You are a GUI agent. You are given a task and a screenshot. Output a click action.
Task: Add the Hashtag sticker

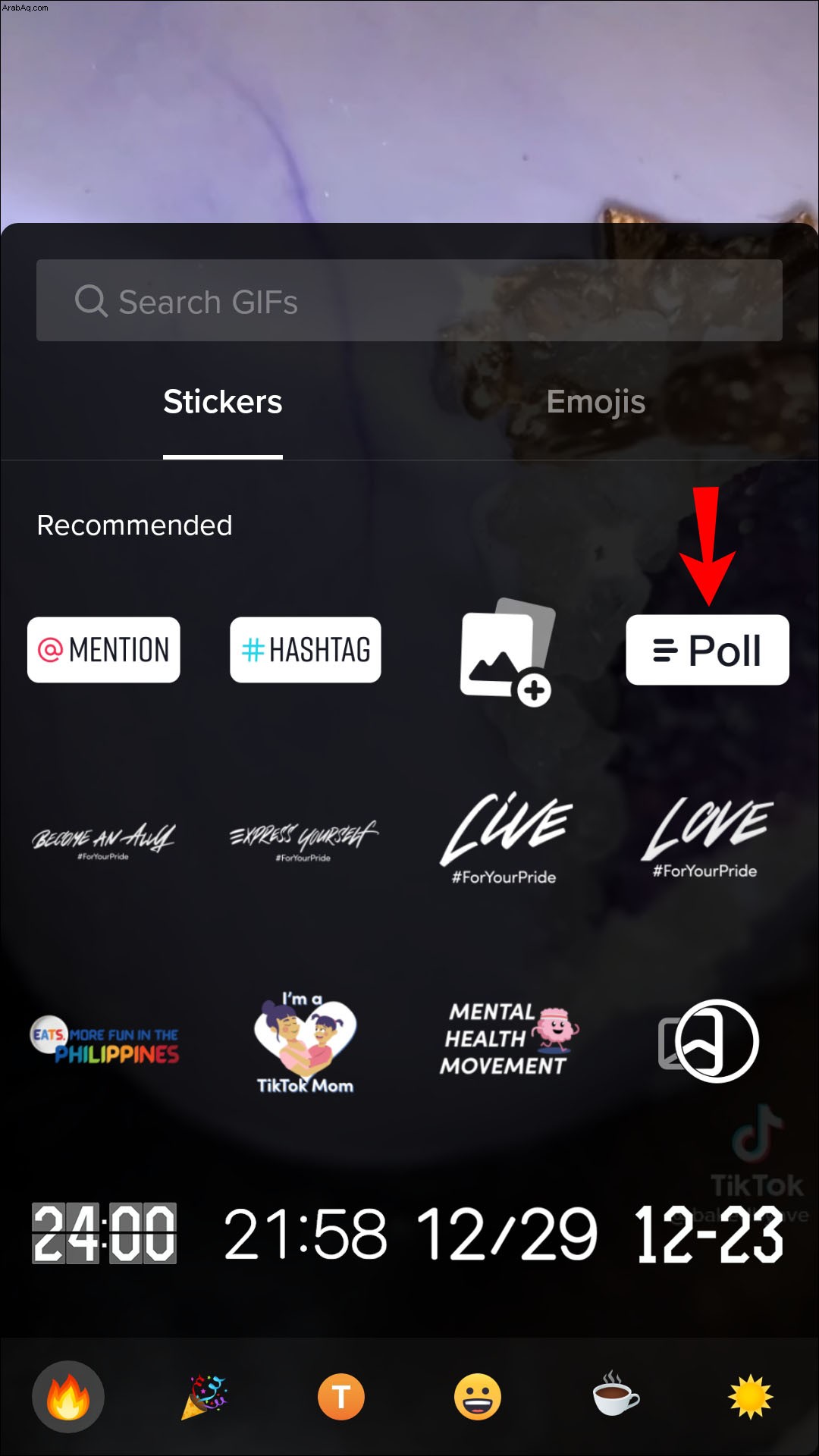point(306,650)
